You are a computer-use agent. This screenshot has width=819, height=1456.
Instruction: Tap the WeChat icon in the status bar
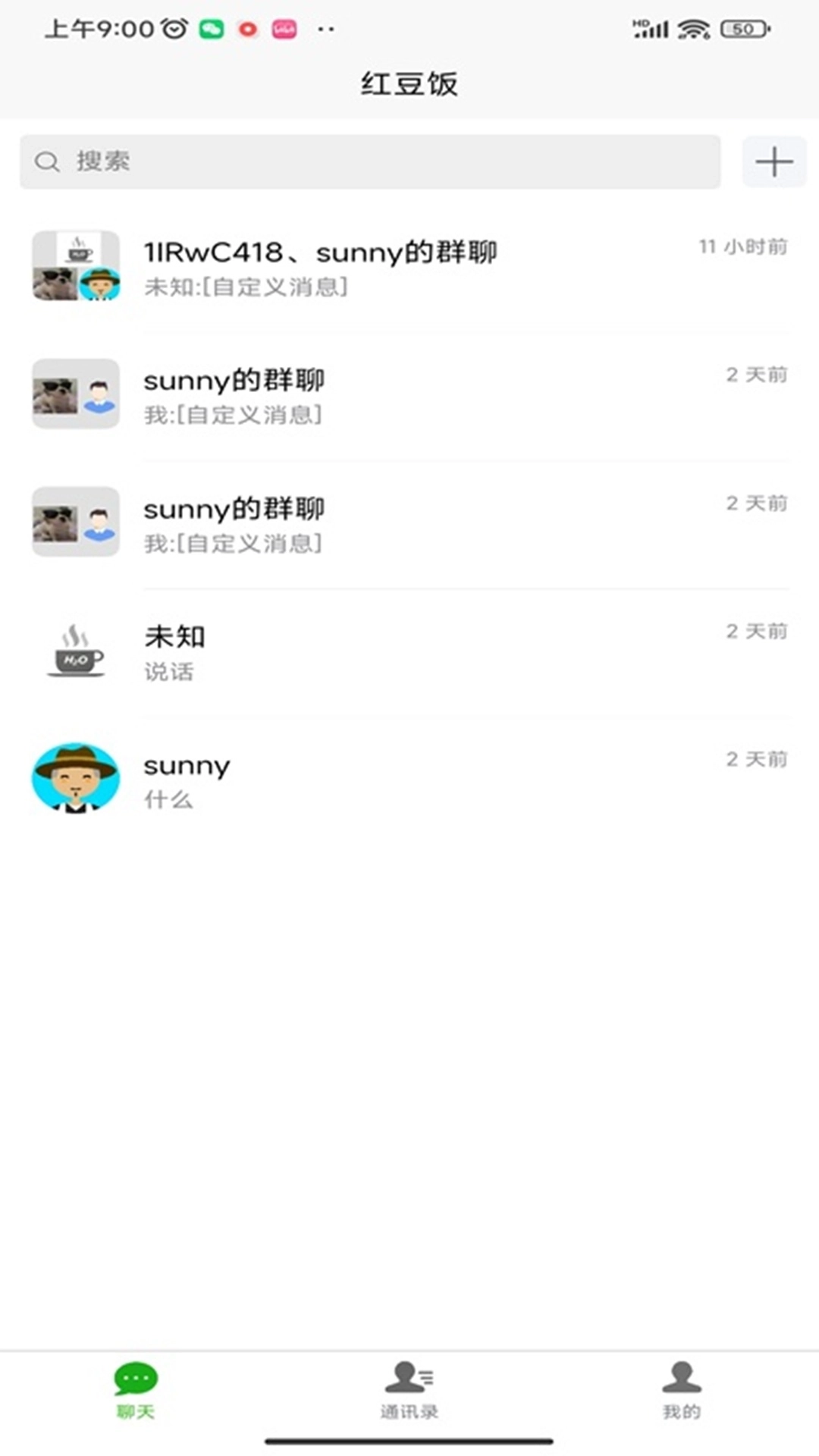212,29
